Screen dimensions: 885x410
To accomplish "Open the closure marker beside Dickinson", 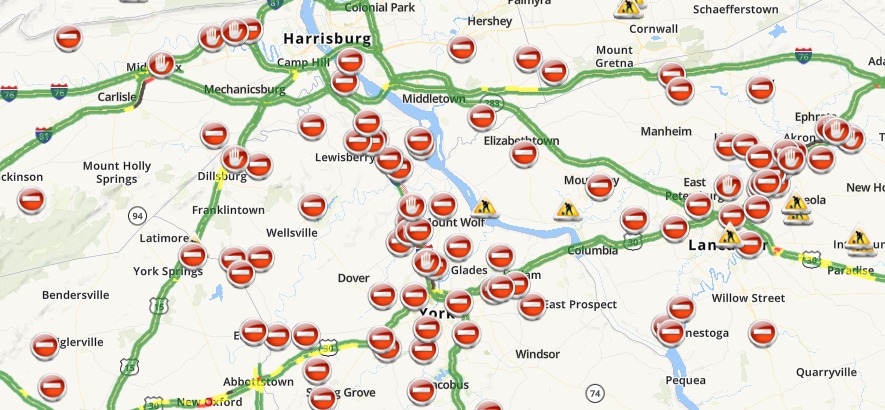I will click(x=31, y=199).
